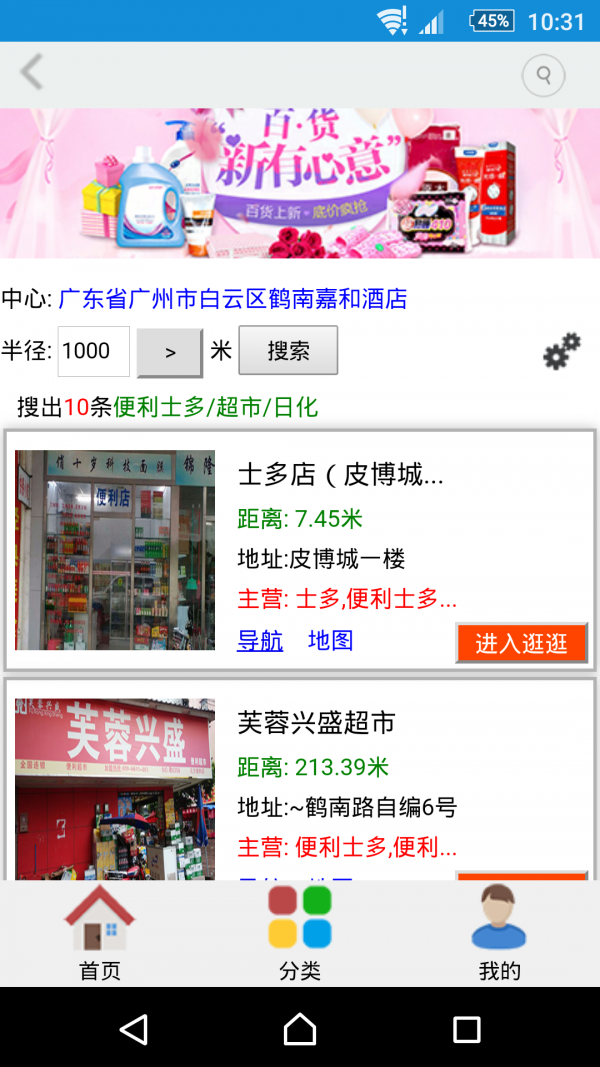This screenshot has width=600, height=1067.
Task: Tap 进入逛逛 for 士多店
Action: point(521,643)
